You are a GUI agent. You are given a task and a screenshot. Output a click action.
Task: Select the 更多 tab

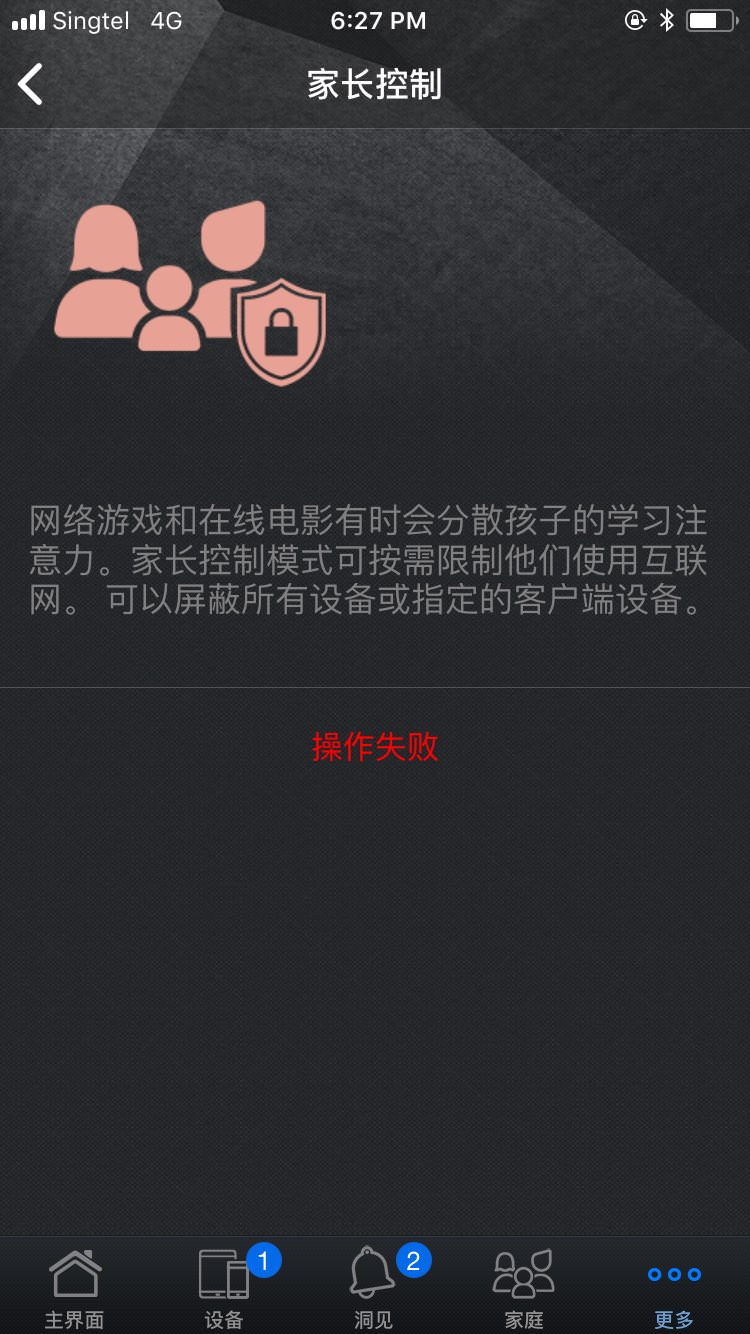click(x=674, y=1287)
